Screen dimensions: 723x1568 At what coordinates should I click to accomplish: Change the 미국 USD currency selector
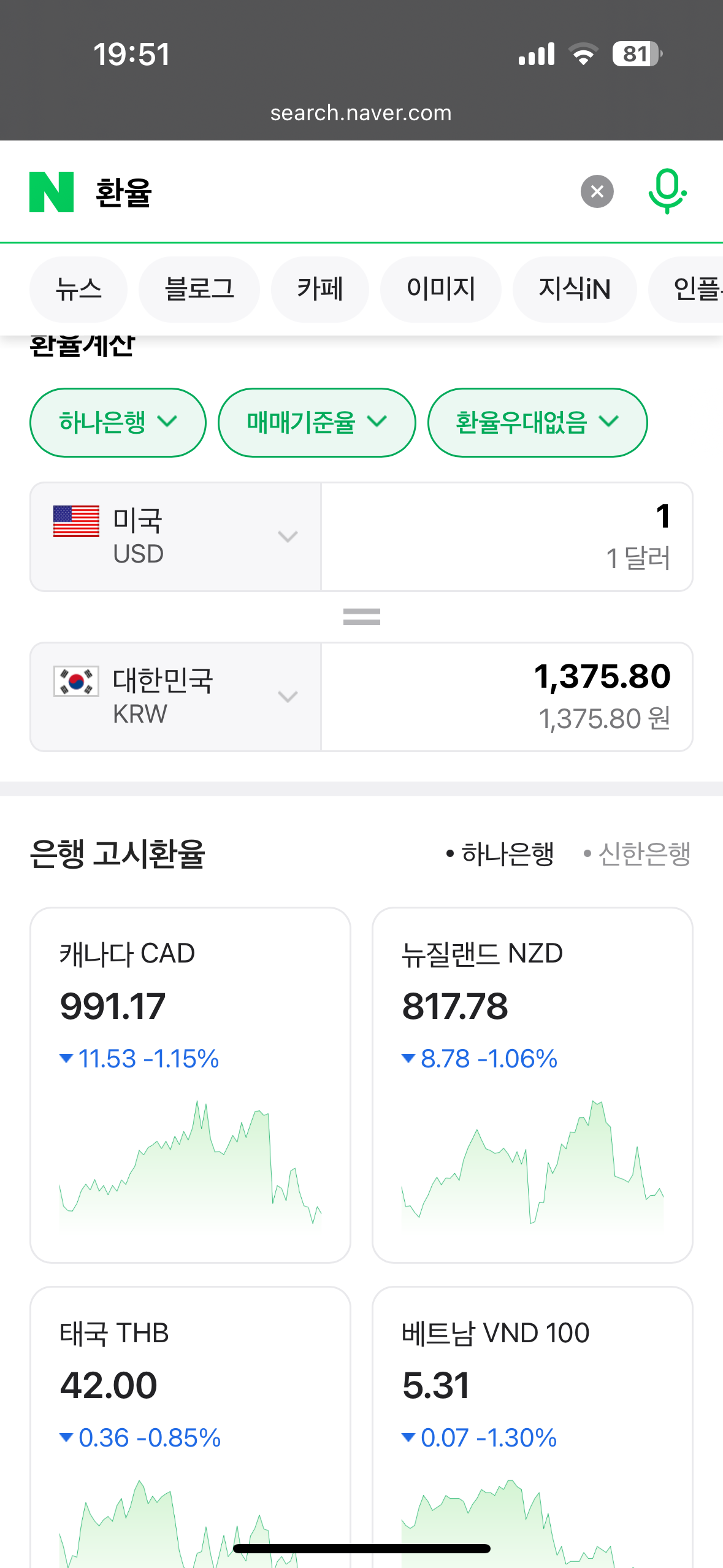point(175,537)
